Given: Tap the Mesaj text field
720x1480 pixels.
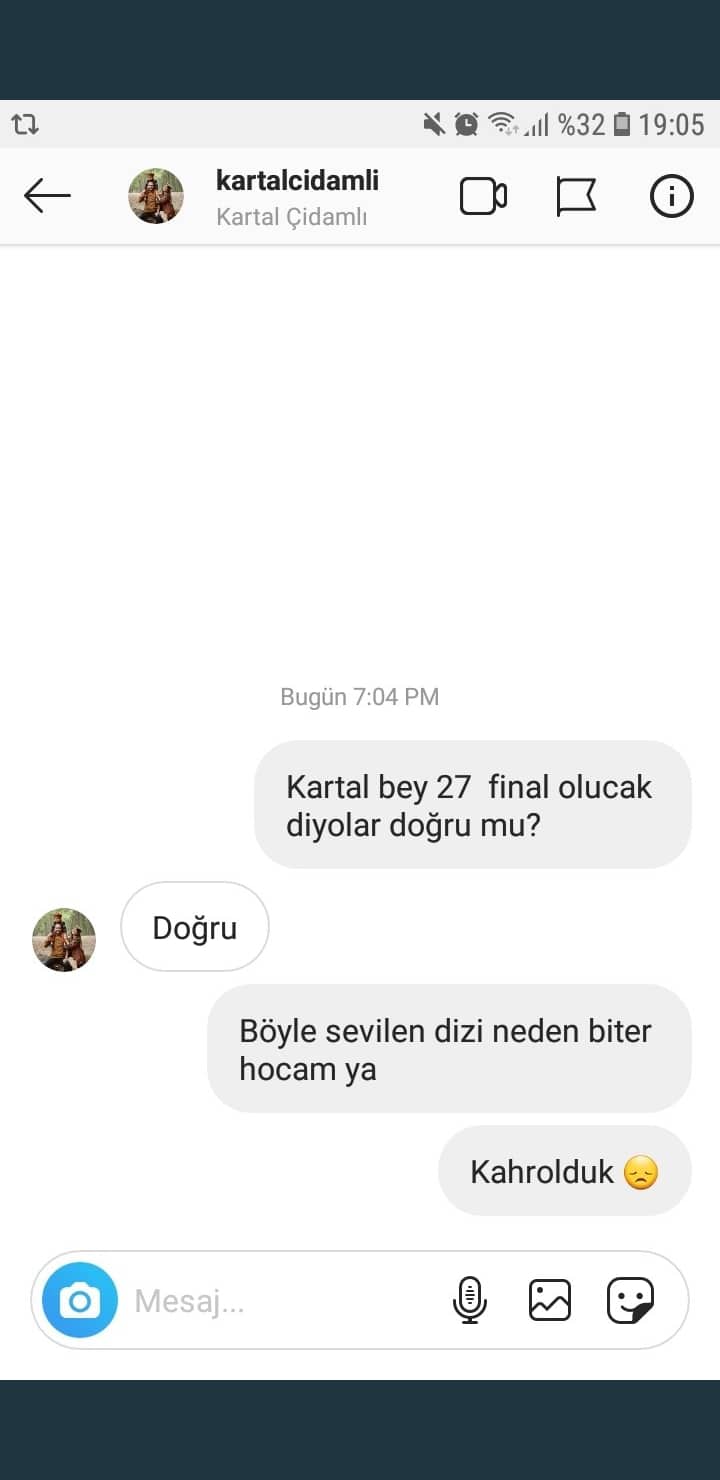Looking at the screenshot, I should tap(280, 1301).
